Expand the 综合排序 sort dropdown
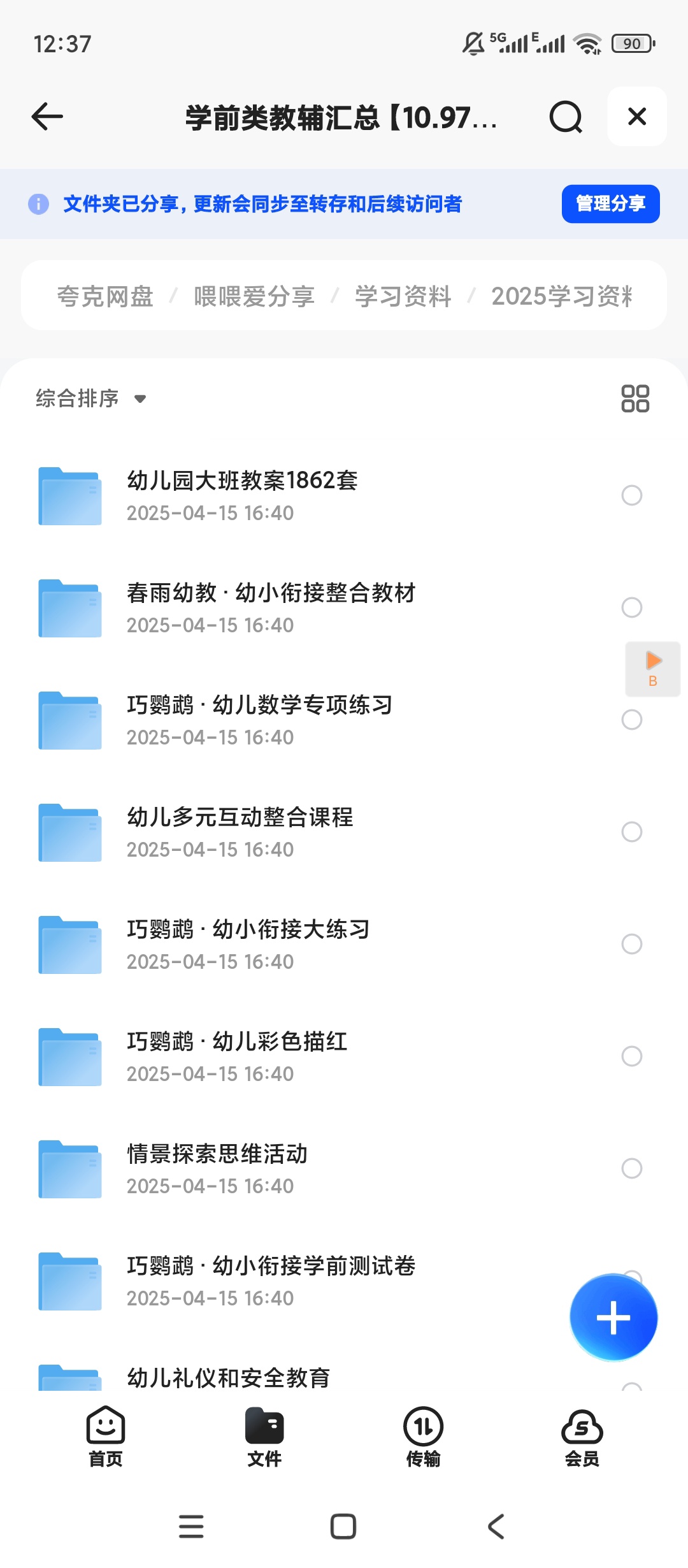 point(91,399)
